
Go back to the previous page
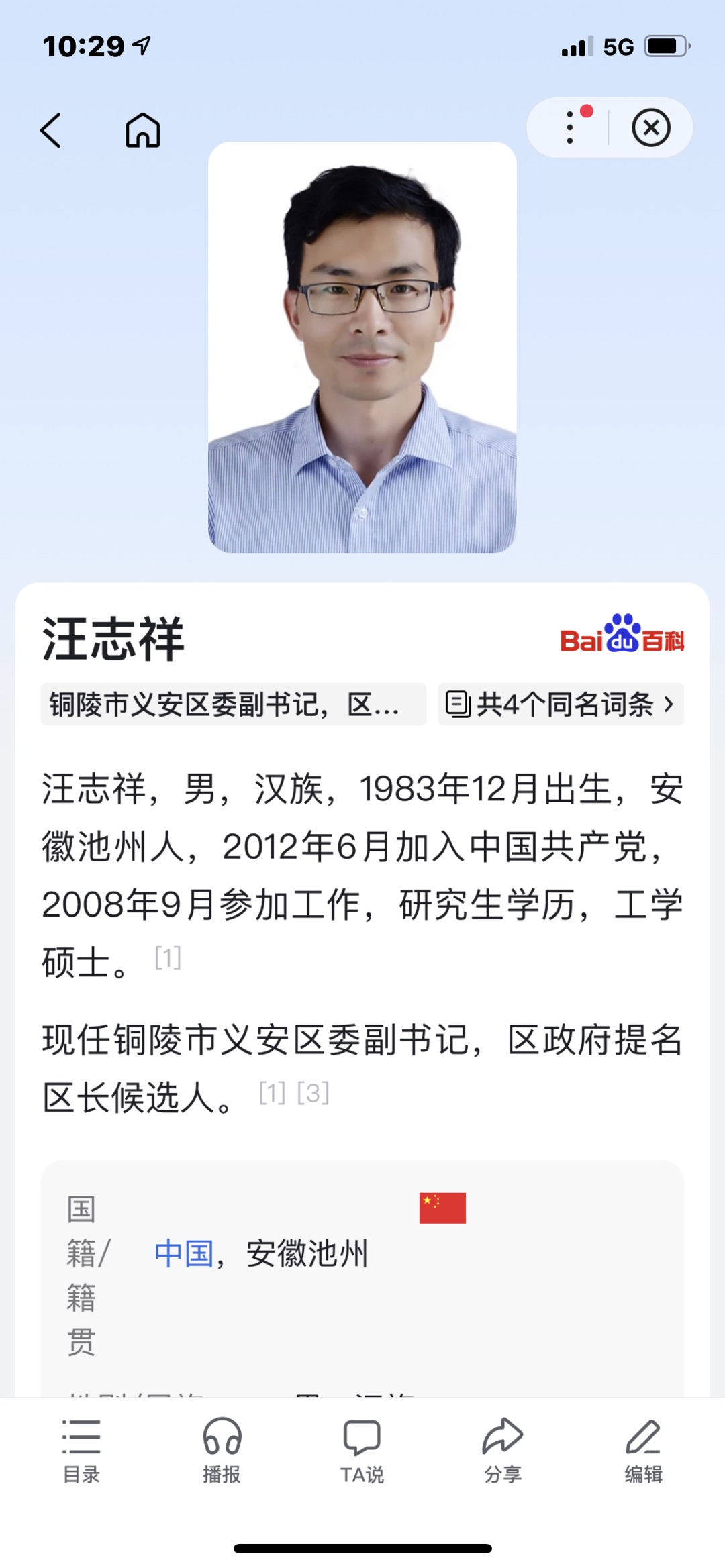tap(51, 130)
